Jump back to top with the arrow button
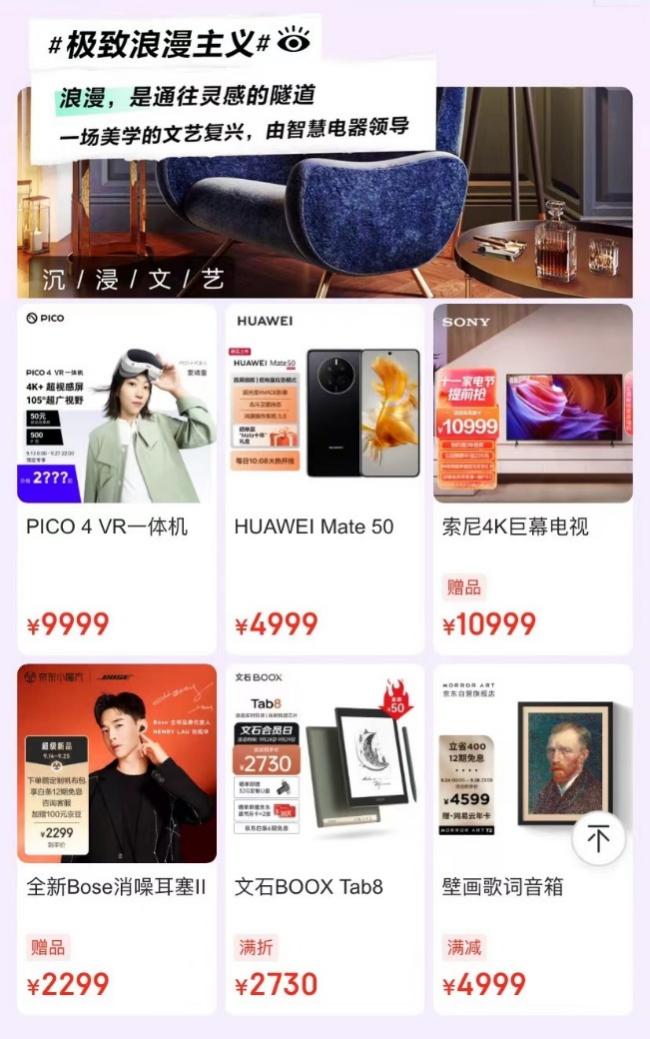The height and width of the screenshot is (1039, 650). [598, 838]
